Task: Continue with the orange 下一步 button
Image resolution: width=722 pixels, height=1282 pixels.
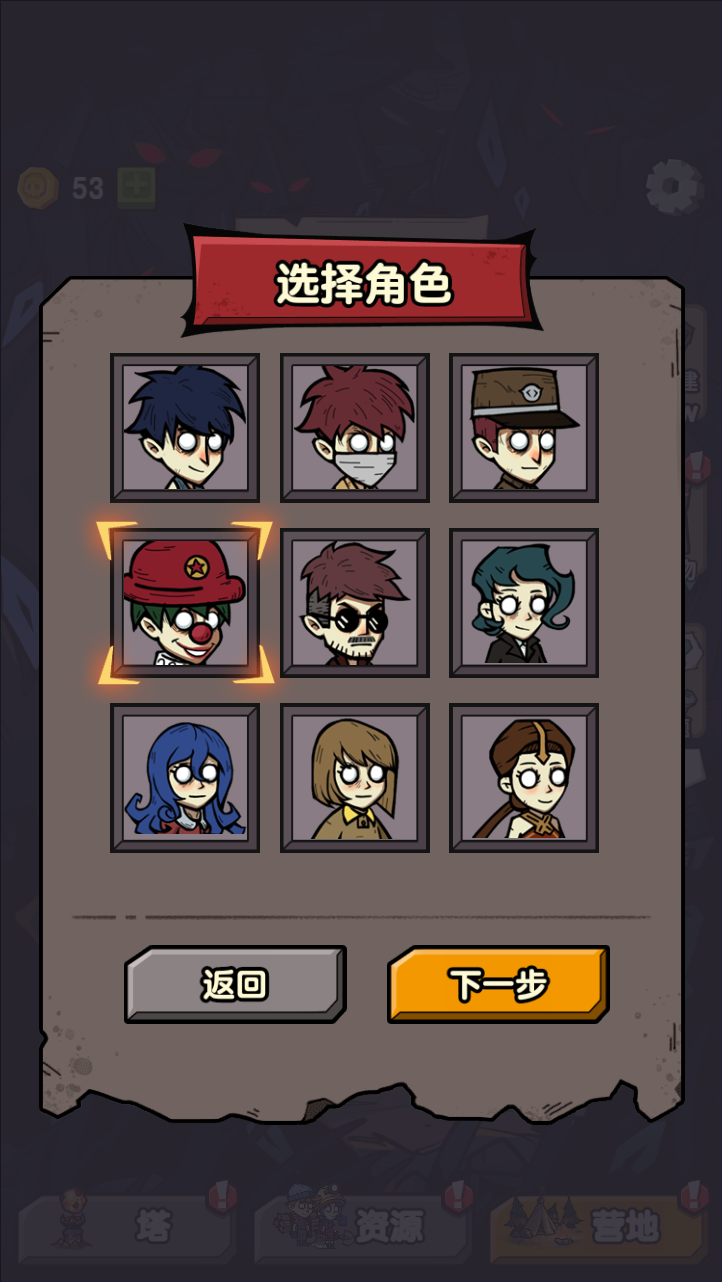Action: pos(498,984)
